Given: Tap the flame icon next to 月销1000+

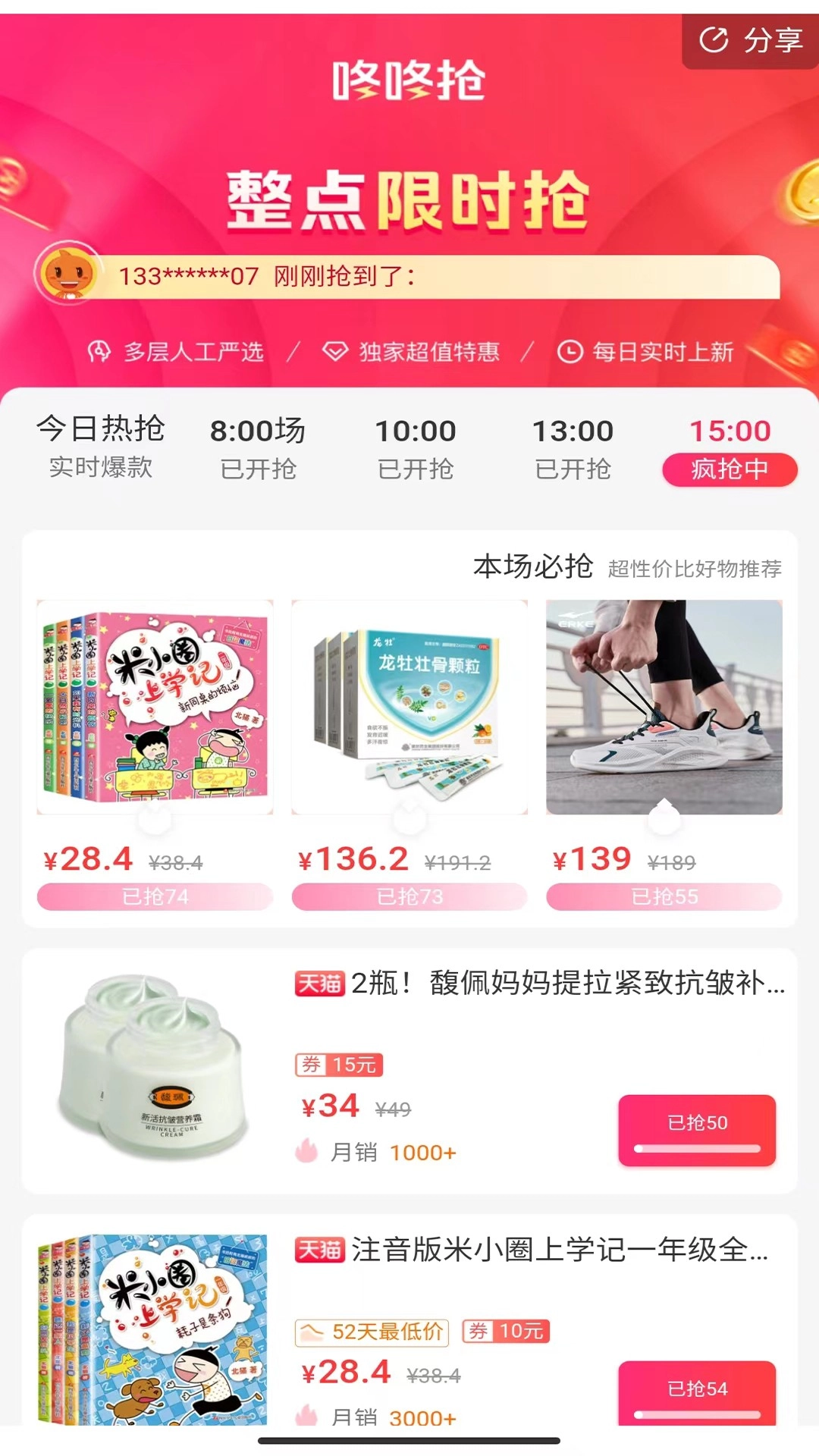Looking at the screenshot, I should [307, 1152].
